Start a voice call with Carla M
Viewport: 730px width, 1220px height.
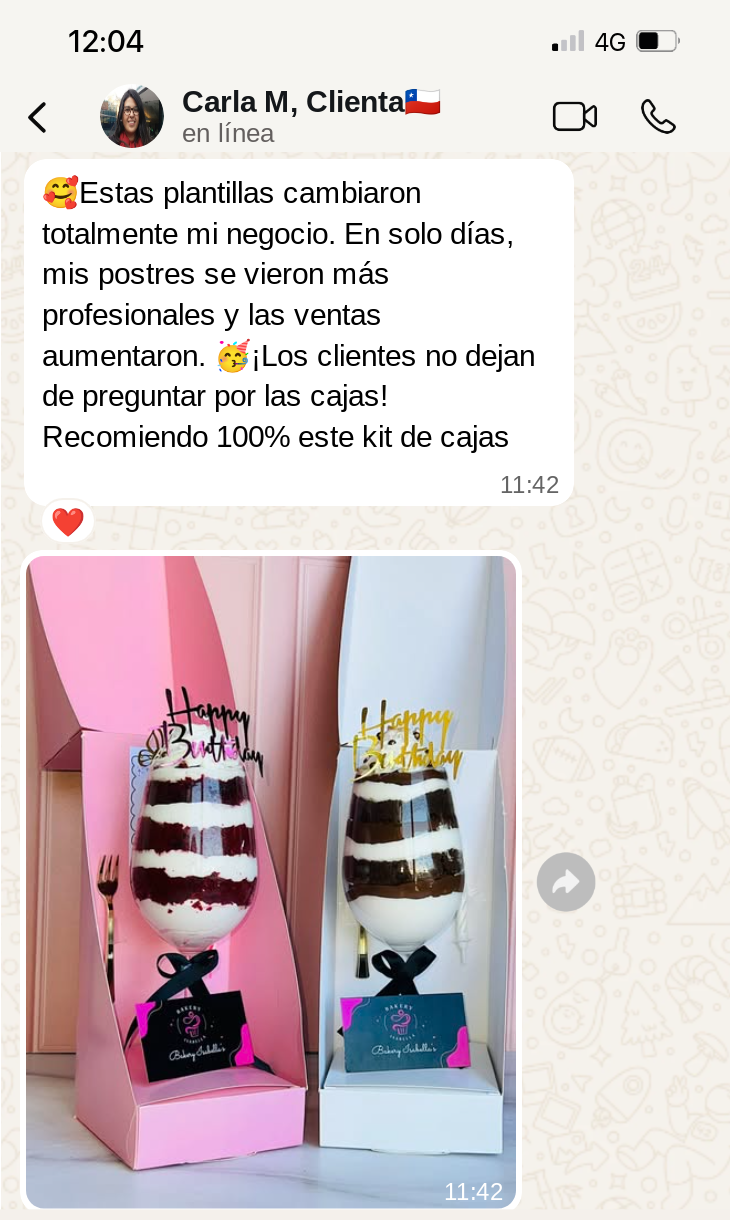tap(658, 117)
